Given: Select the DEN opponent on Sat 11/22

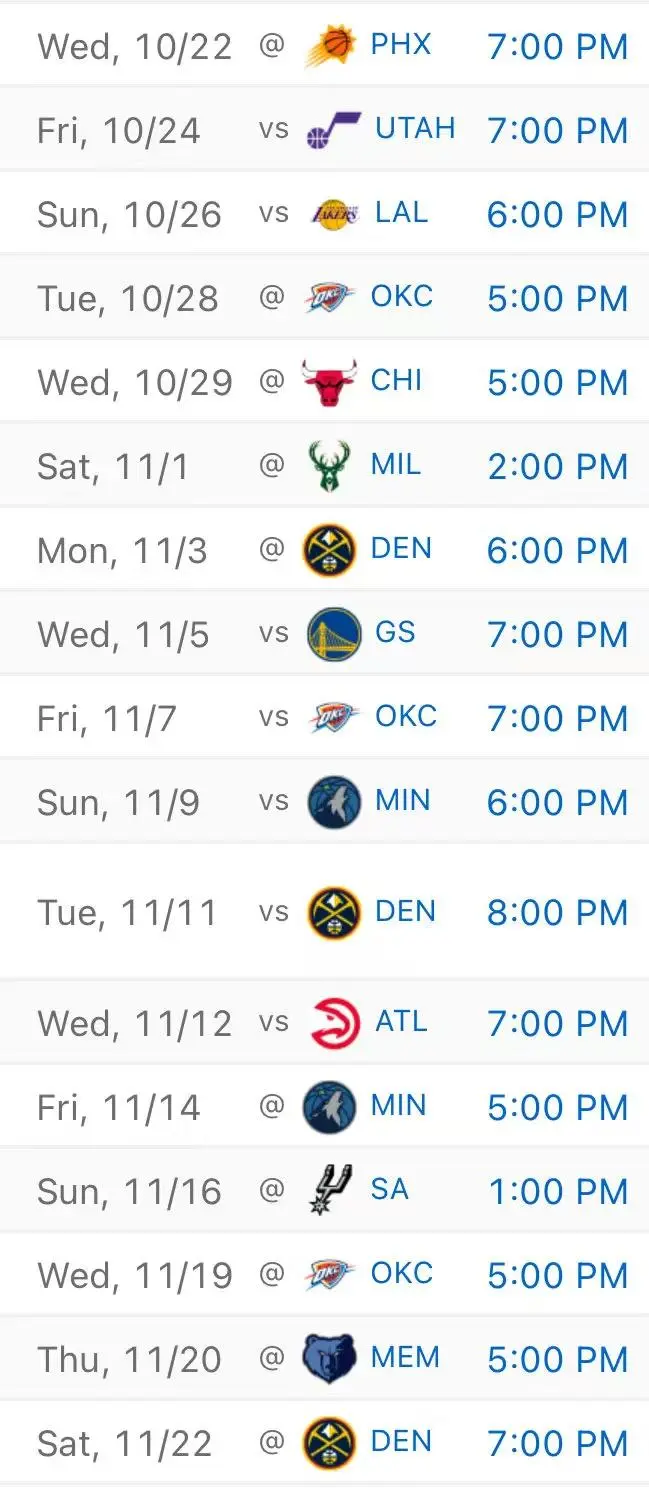Looking at the screenshot, I should click(x=401, y=1442).
